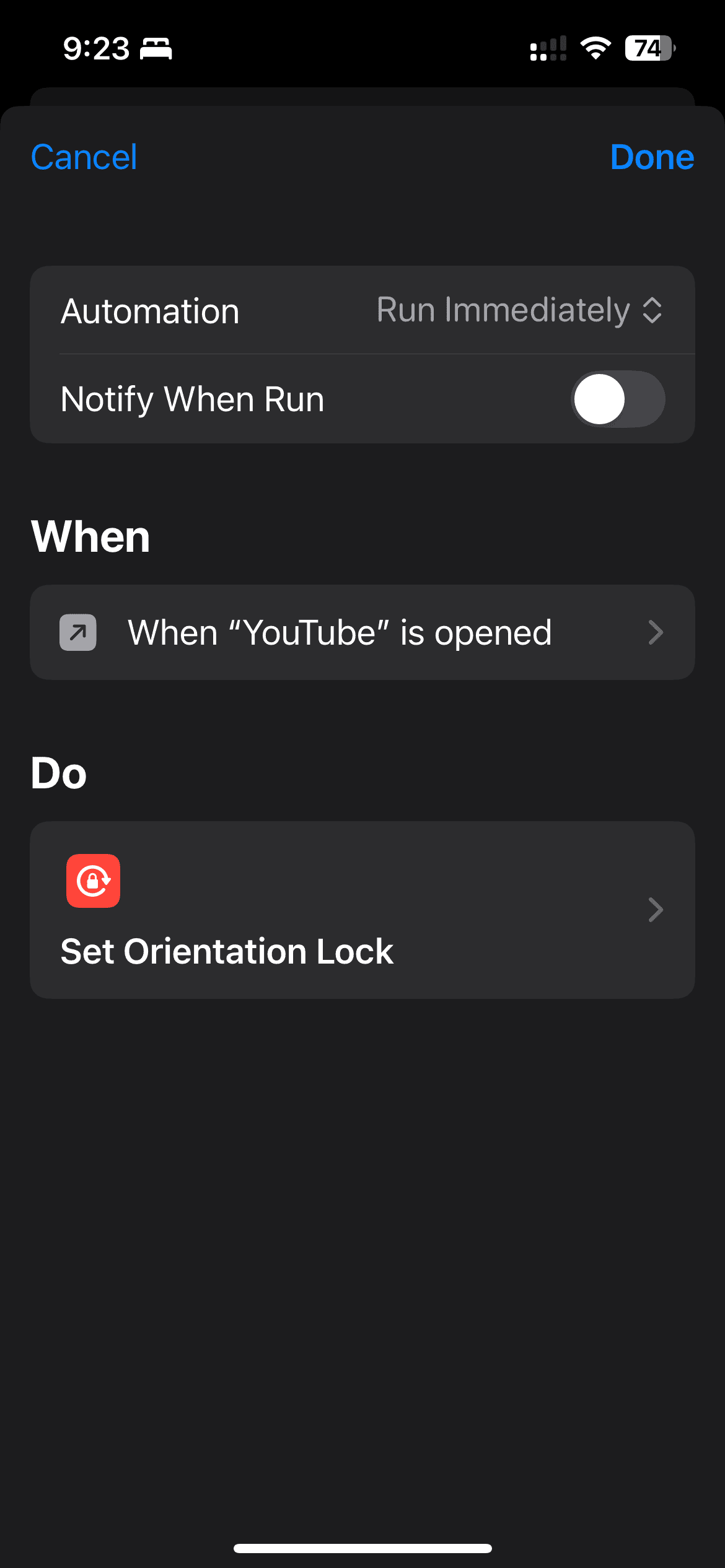This screenshot has height=1568, width=725.
Task: Cancel editing the automation
Action: coord(84,157)
